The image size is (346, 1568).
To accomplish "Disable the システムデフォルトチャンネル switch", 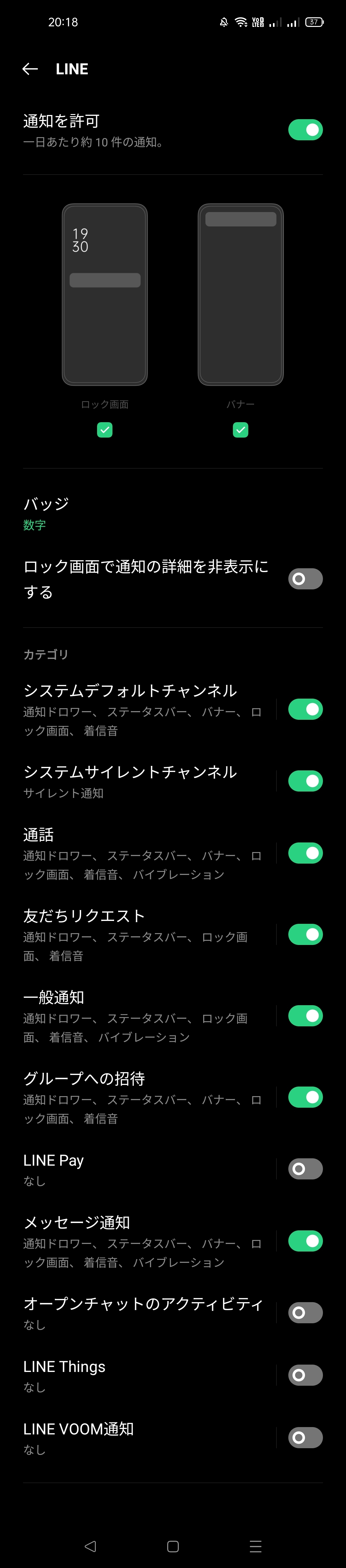I will 305,709.
